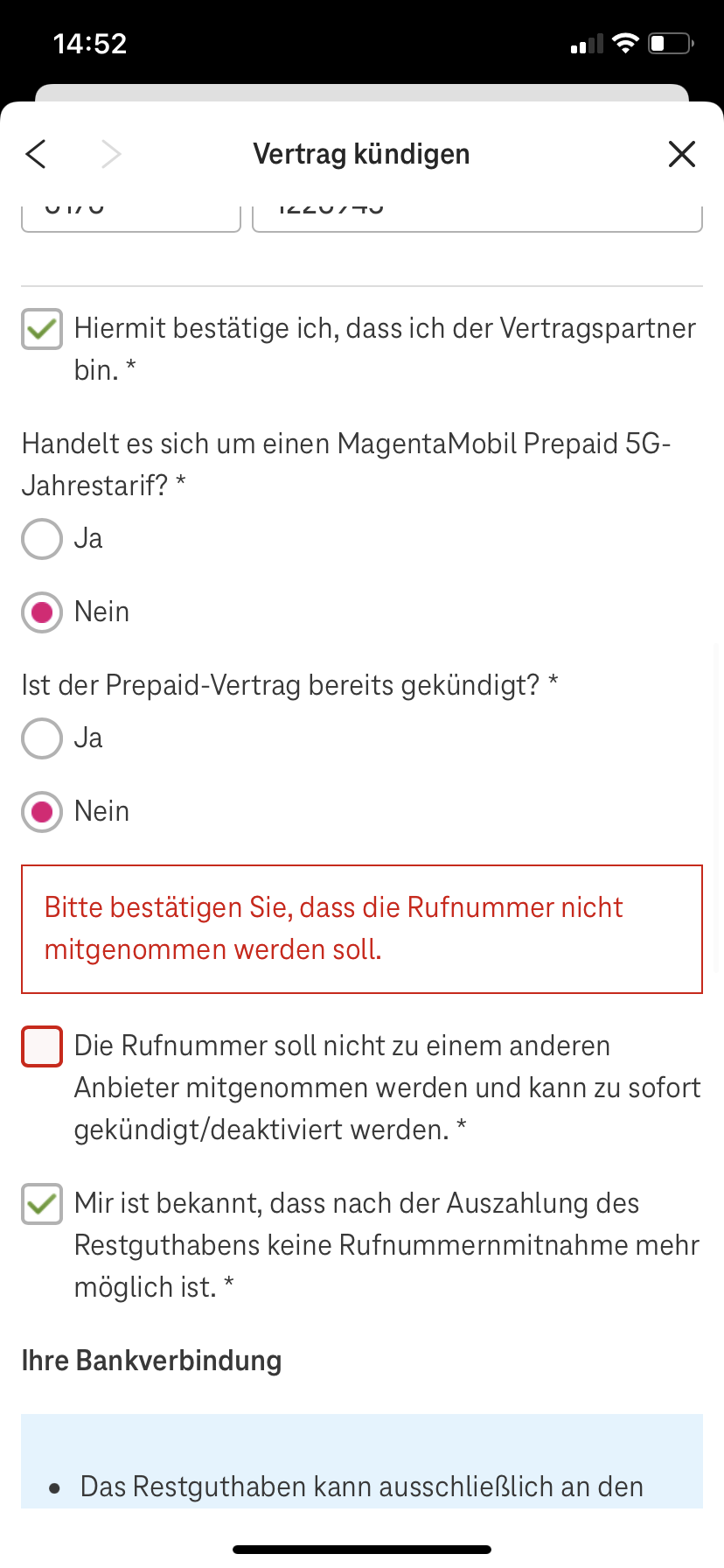
Task: Uncheck the Restguthaben Rufnummernmitnahme acknowledgement
Action: pos(42,1204)
